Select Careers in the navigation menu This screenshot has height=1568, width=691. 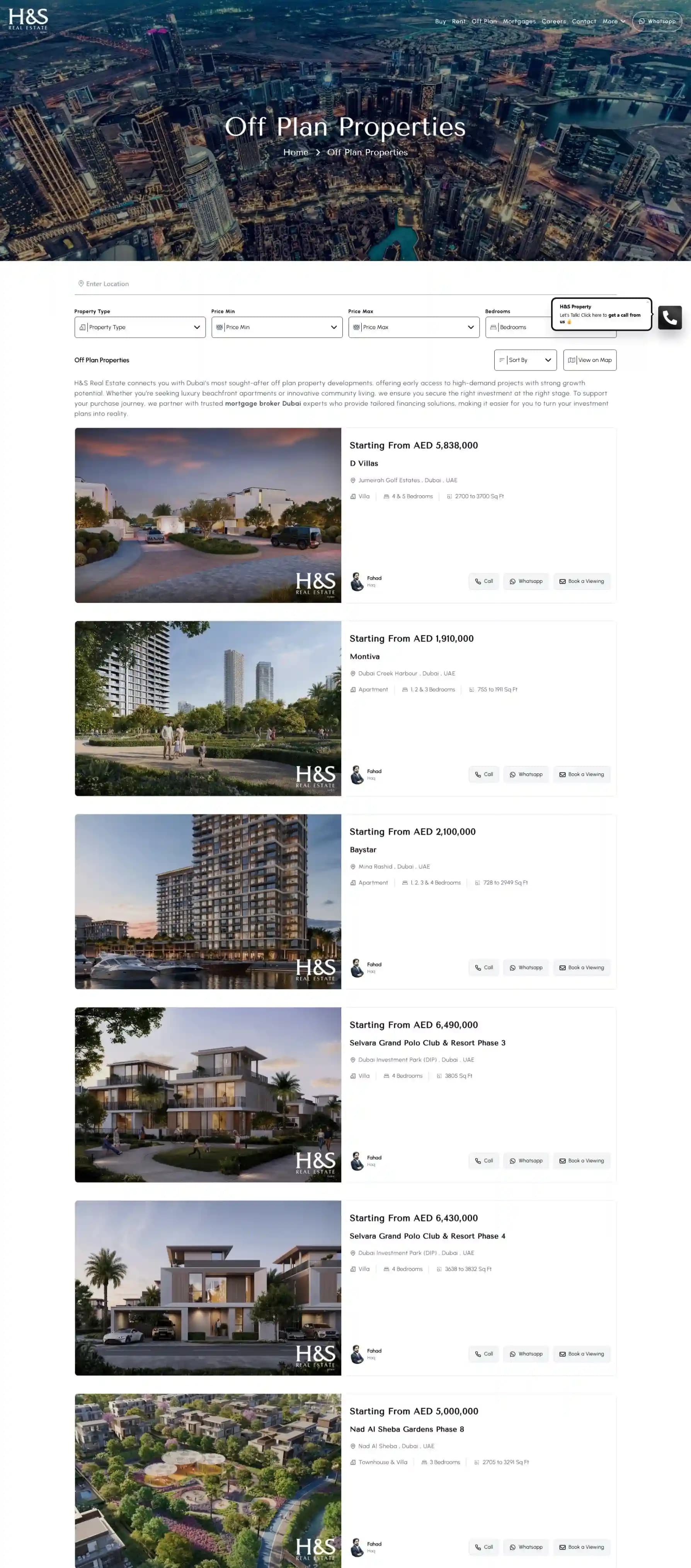click(x=553, y=21)
